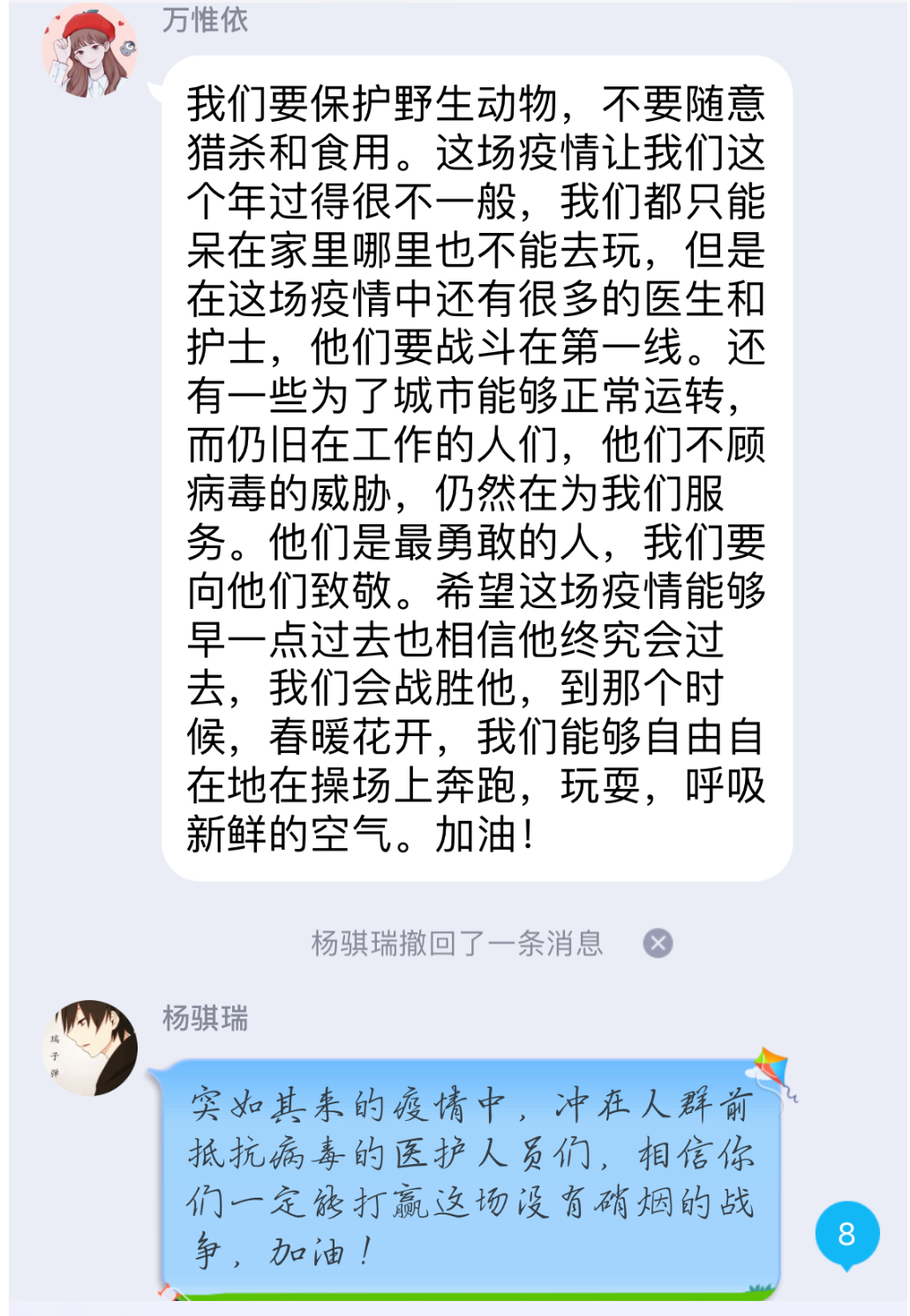Dismiss the 杨骐瑞撤回了一条消息 notice

pyautogui.click(x=658, y=944)
